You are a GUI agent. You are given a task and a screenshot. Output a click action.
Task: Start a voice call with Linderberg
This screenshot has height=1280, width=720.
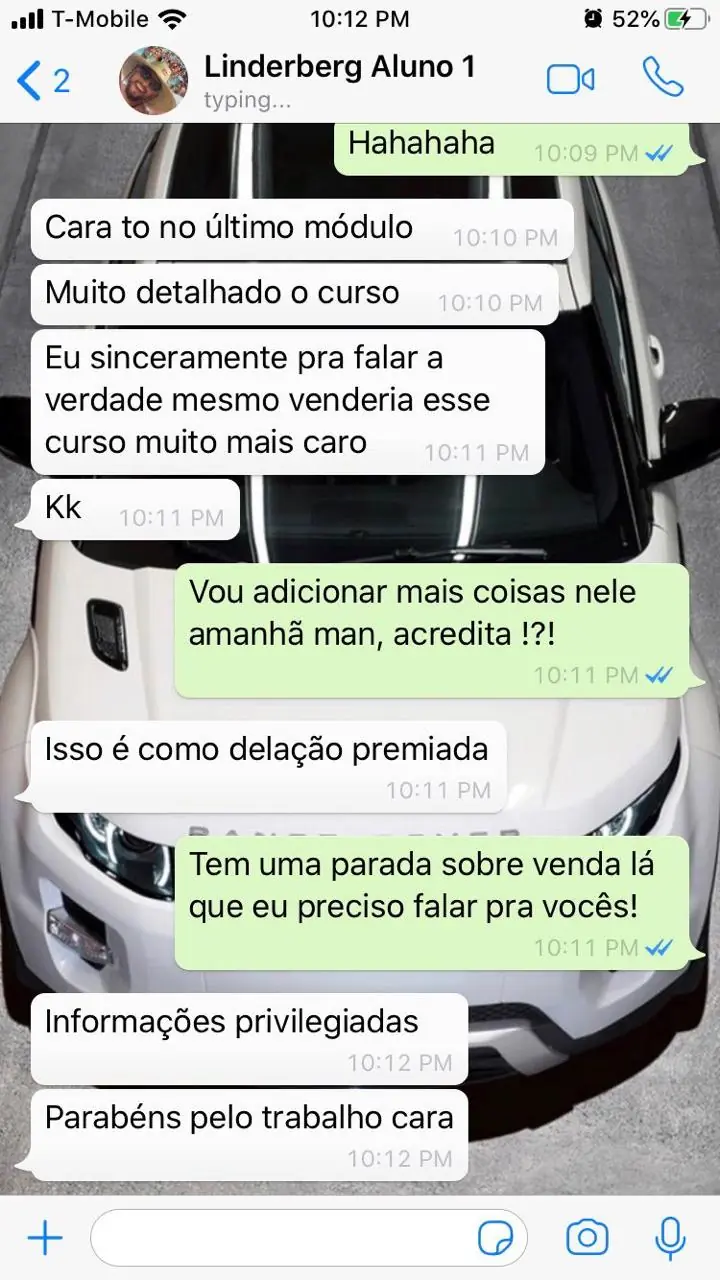[x=661, y=77]
